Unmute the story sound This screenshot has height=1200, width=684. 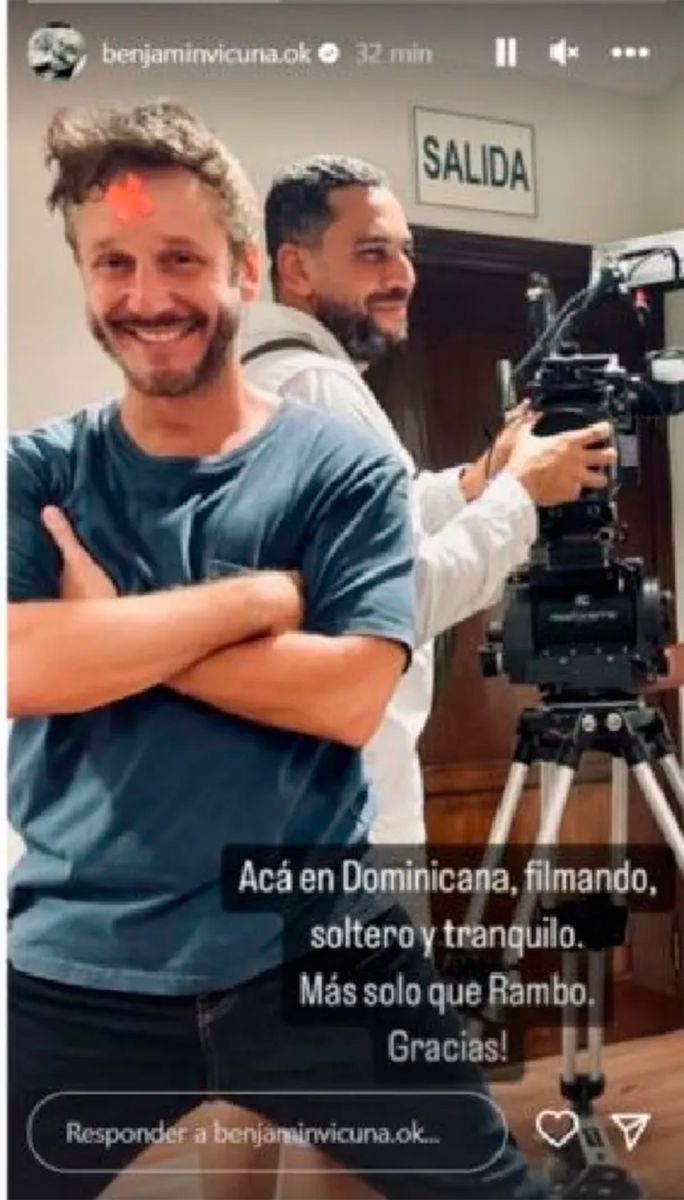coord(563,53)
